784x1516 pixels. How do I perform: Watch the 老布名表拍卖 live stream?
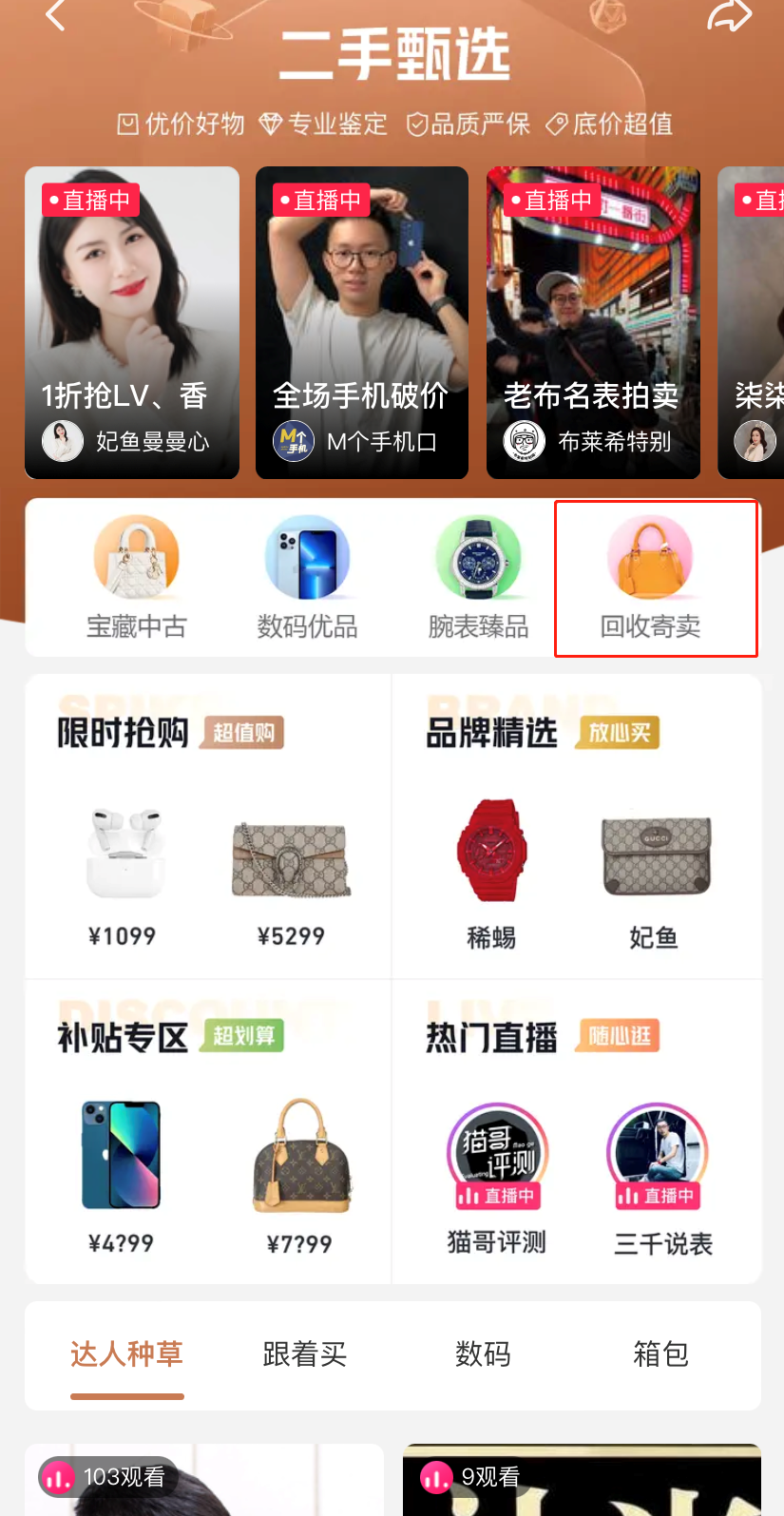pyautogui.click(x=593, y=323)
